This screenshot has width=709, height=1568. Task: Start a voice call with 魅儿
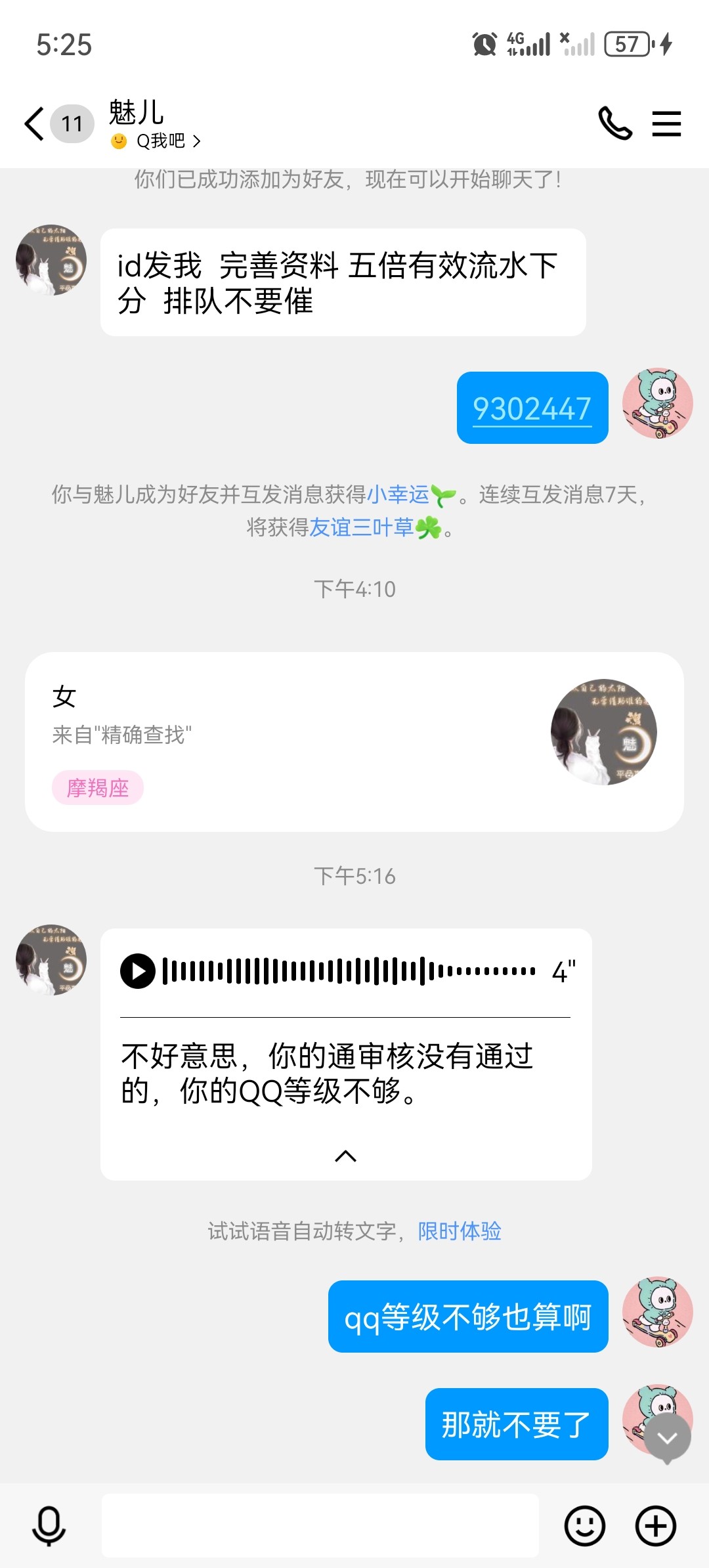click(x=615, y=123)
